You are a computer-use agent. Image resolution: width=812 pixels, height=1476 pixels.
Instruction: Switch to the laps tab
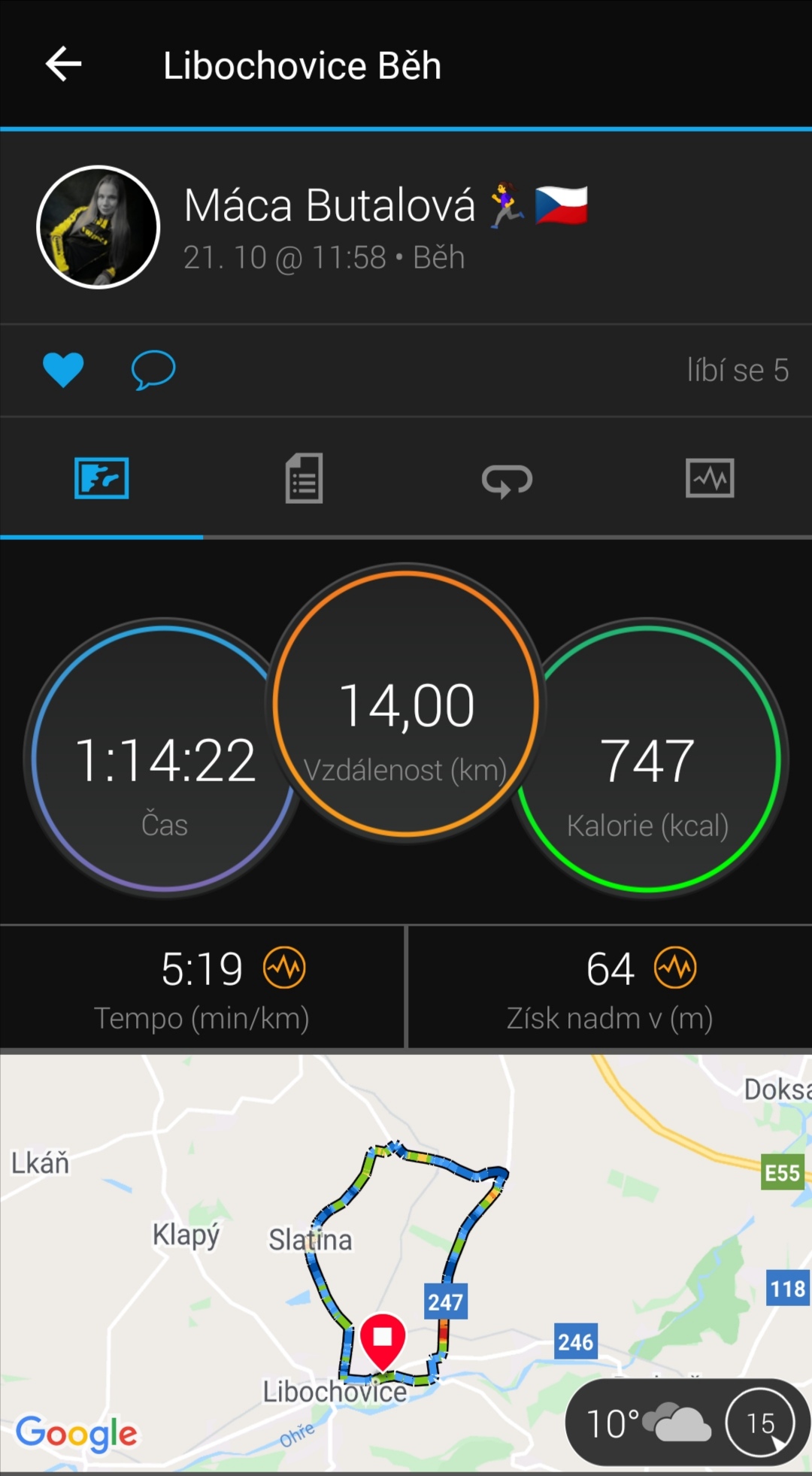[507, 480]
